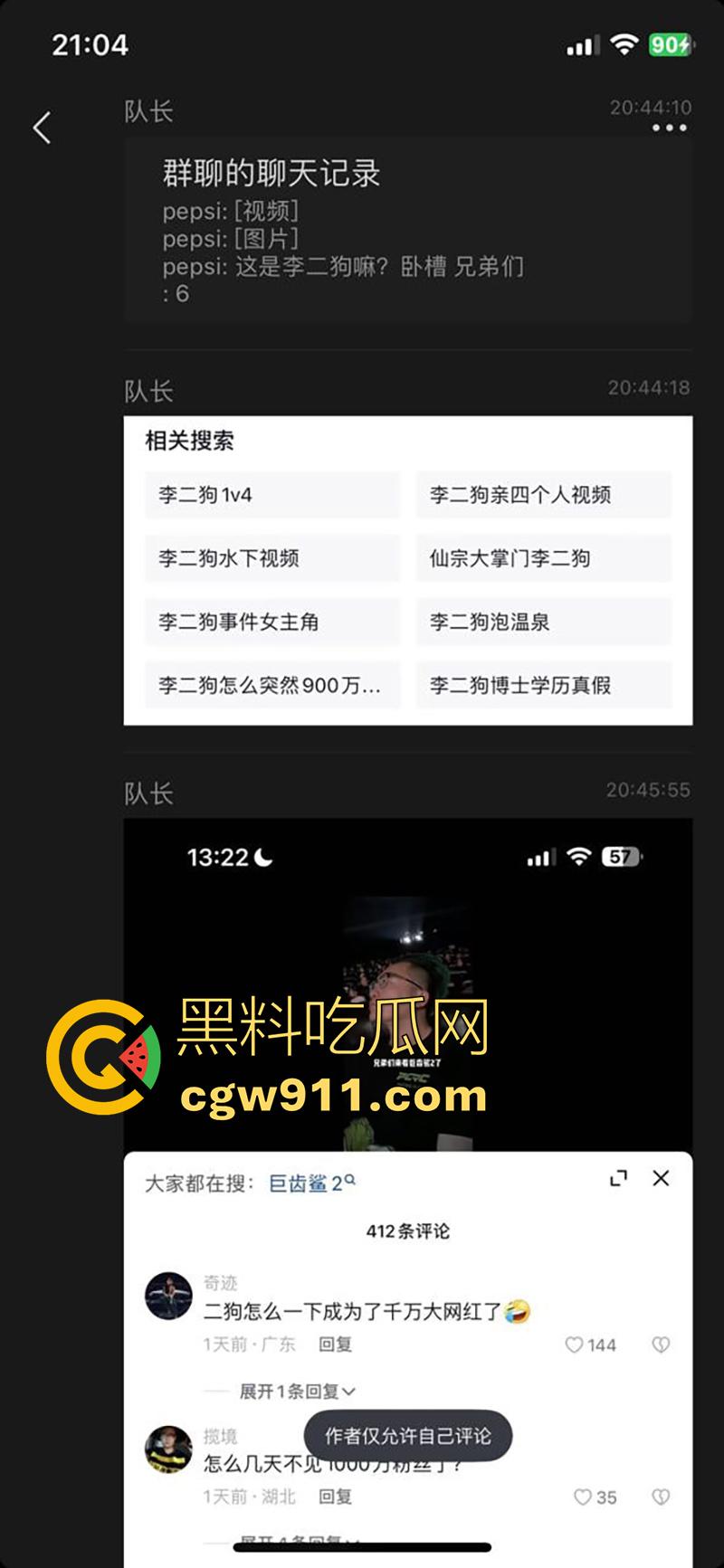Tap 回复 to reply to 奇迹's comment
This screenshot has height=1568, width=724.
coord(335,1345)
